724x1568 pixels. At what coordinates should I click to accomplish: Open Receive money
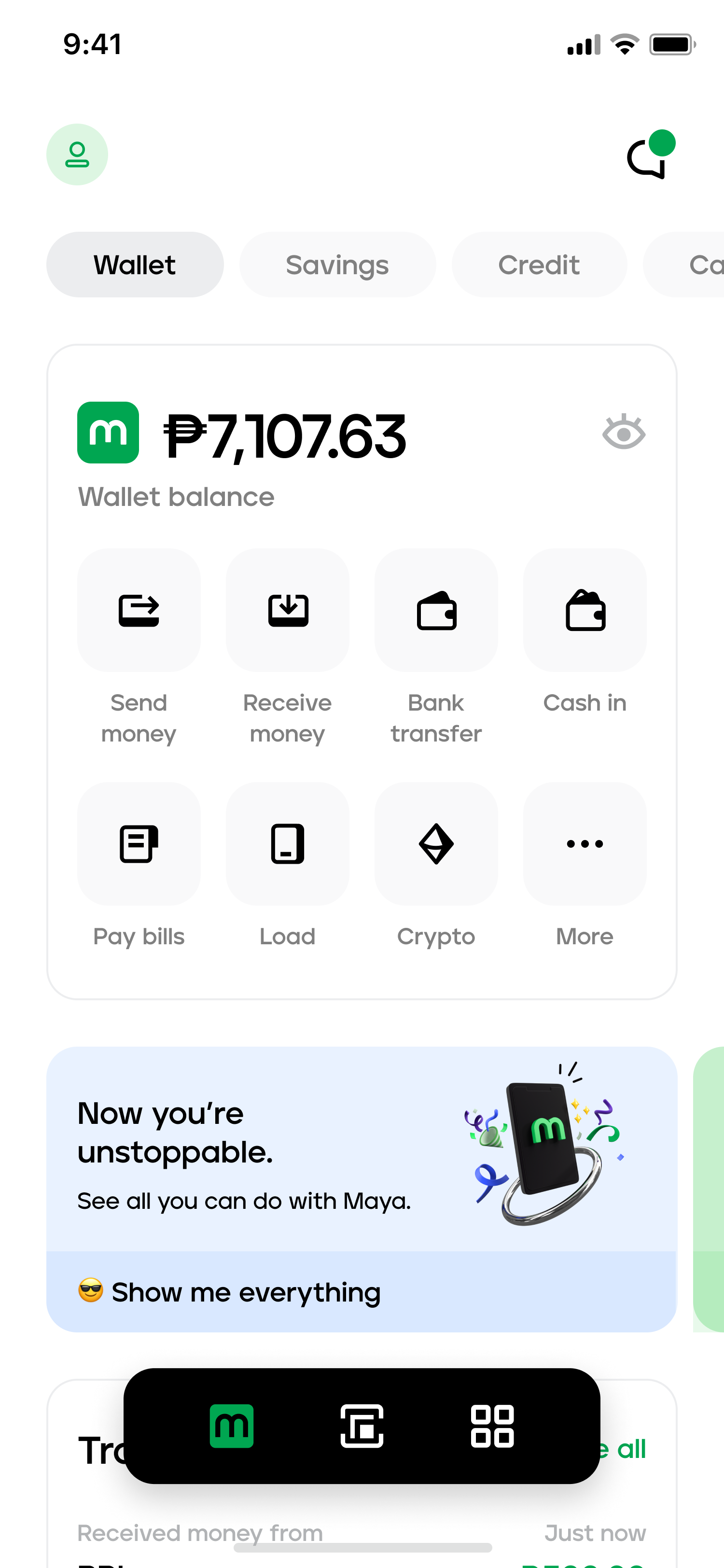tap(287, 611)
